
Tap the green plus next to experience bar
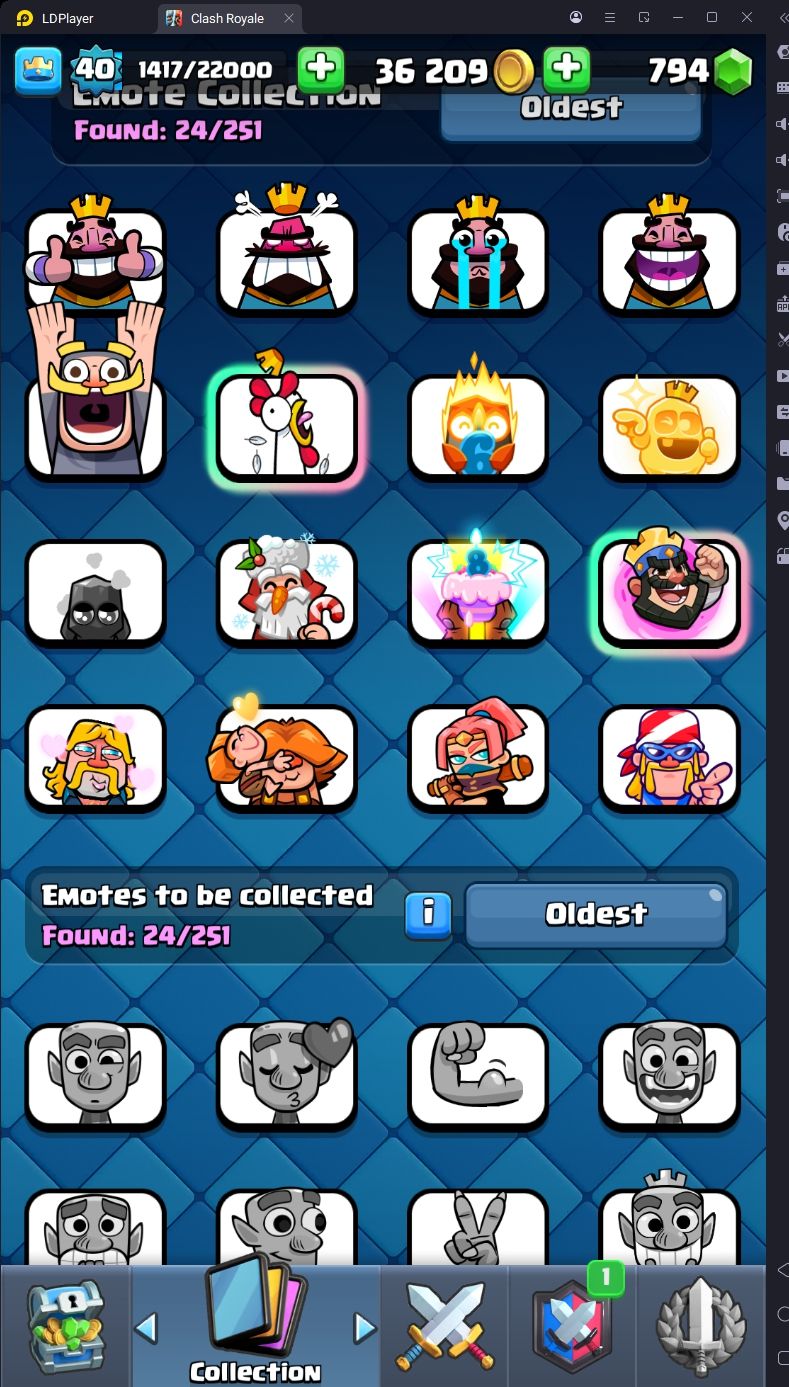(321, 69)
